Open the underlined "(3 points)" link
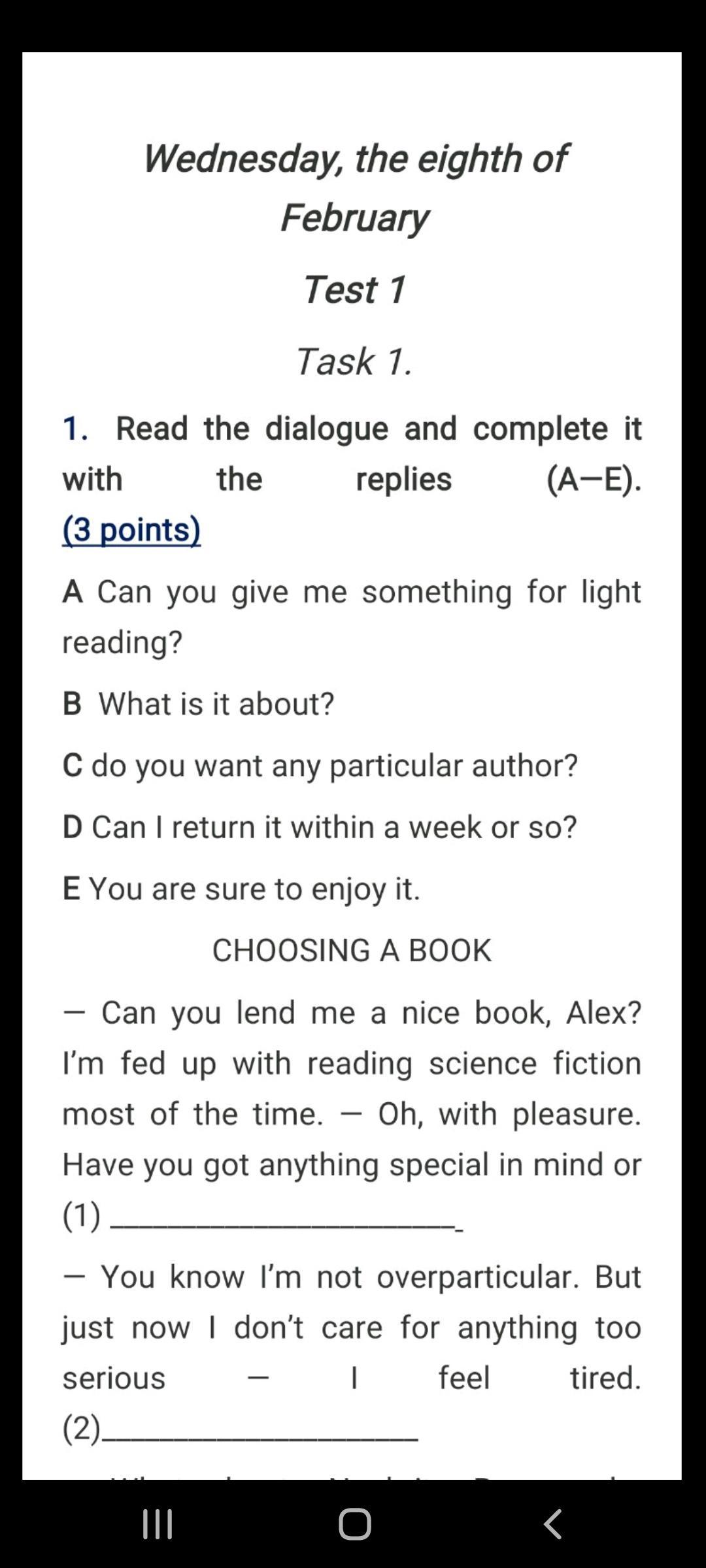706x1568 pixels. click(131, 529)
